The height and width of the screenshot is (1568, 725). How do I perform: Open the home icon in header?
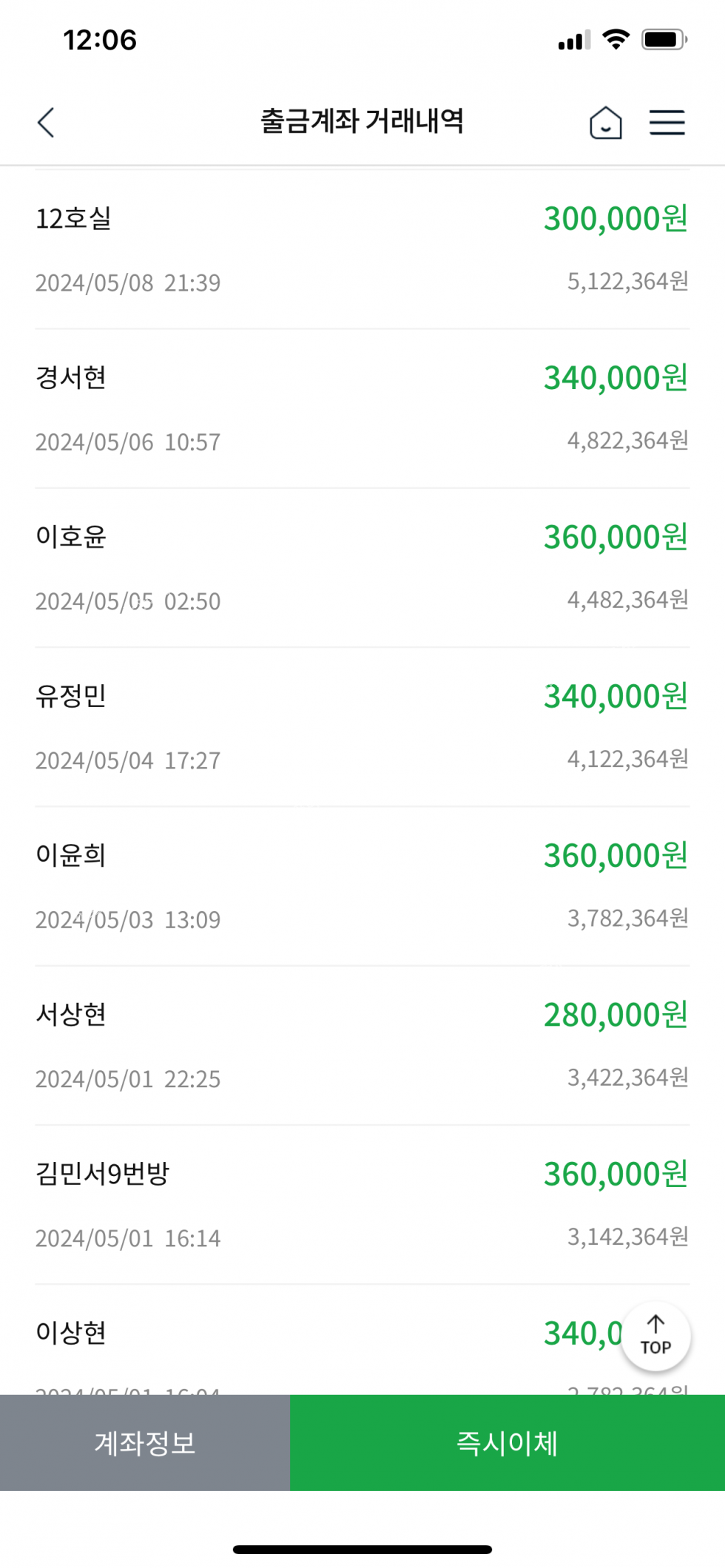(x=605, y=122)
